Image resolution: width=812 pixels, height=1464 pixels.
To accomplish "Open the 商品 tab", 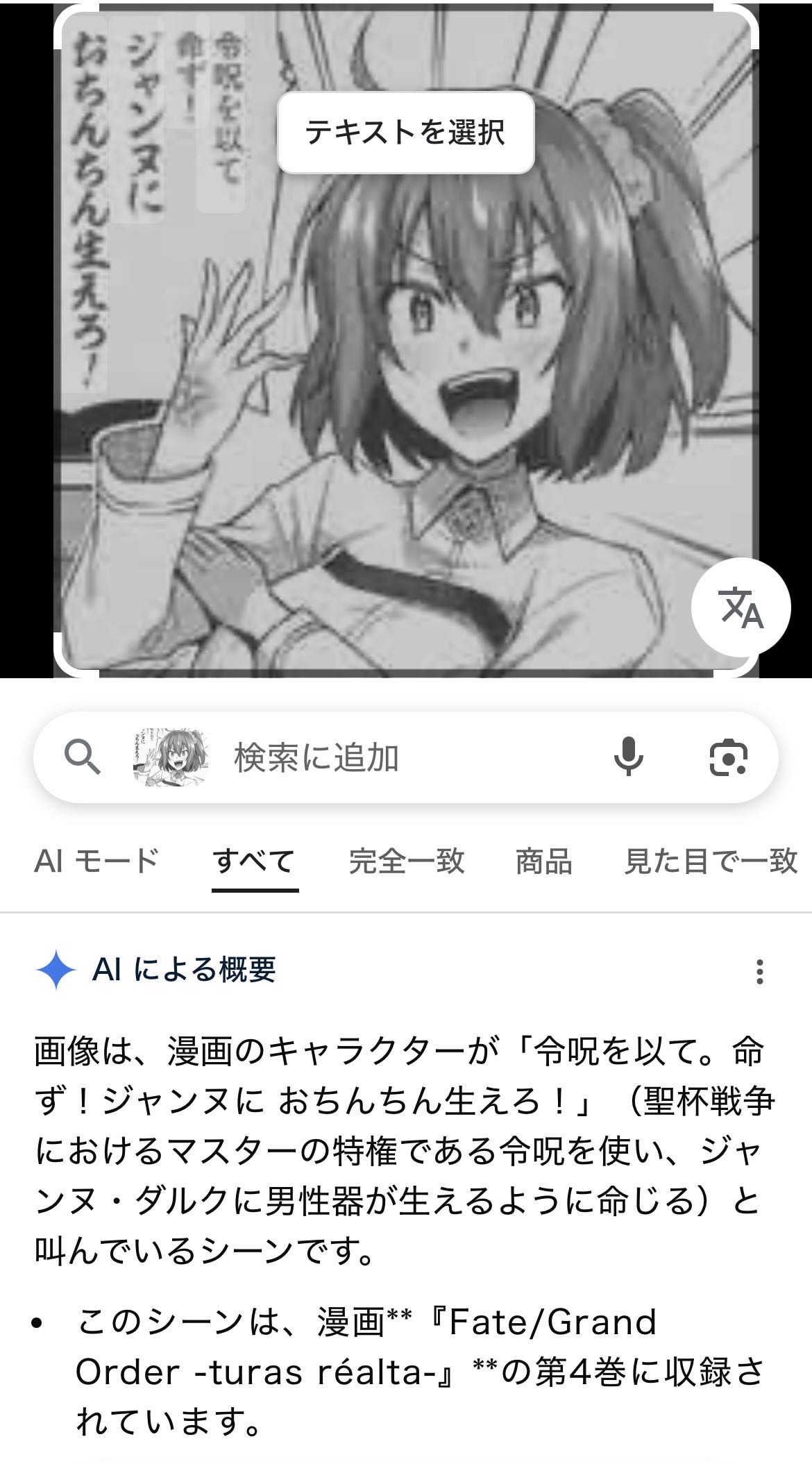I will [x=543, y=861].
